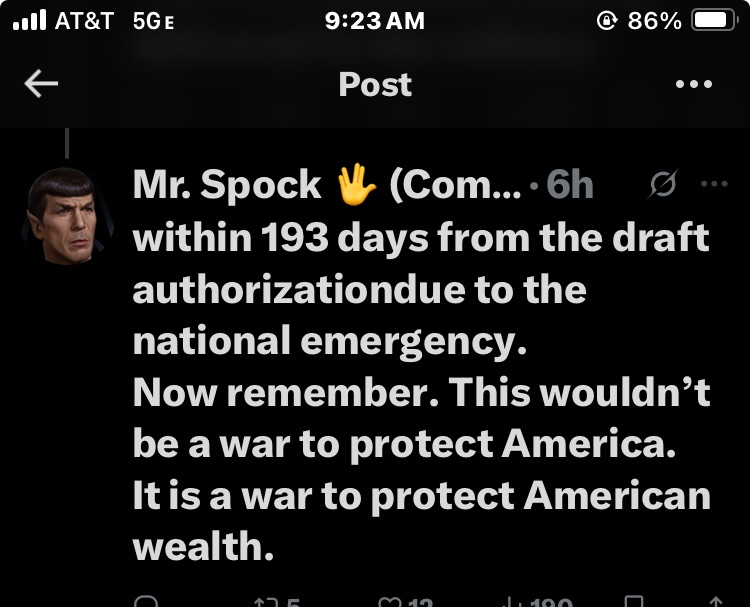Open Mr. Spock's profile picture
The width and height of the screenshot is (750, 607).
[x=67, y=212]
